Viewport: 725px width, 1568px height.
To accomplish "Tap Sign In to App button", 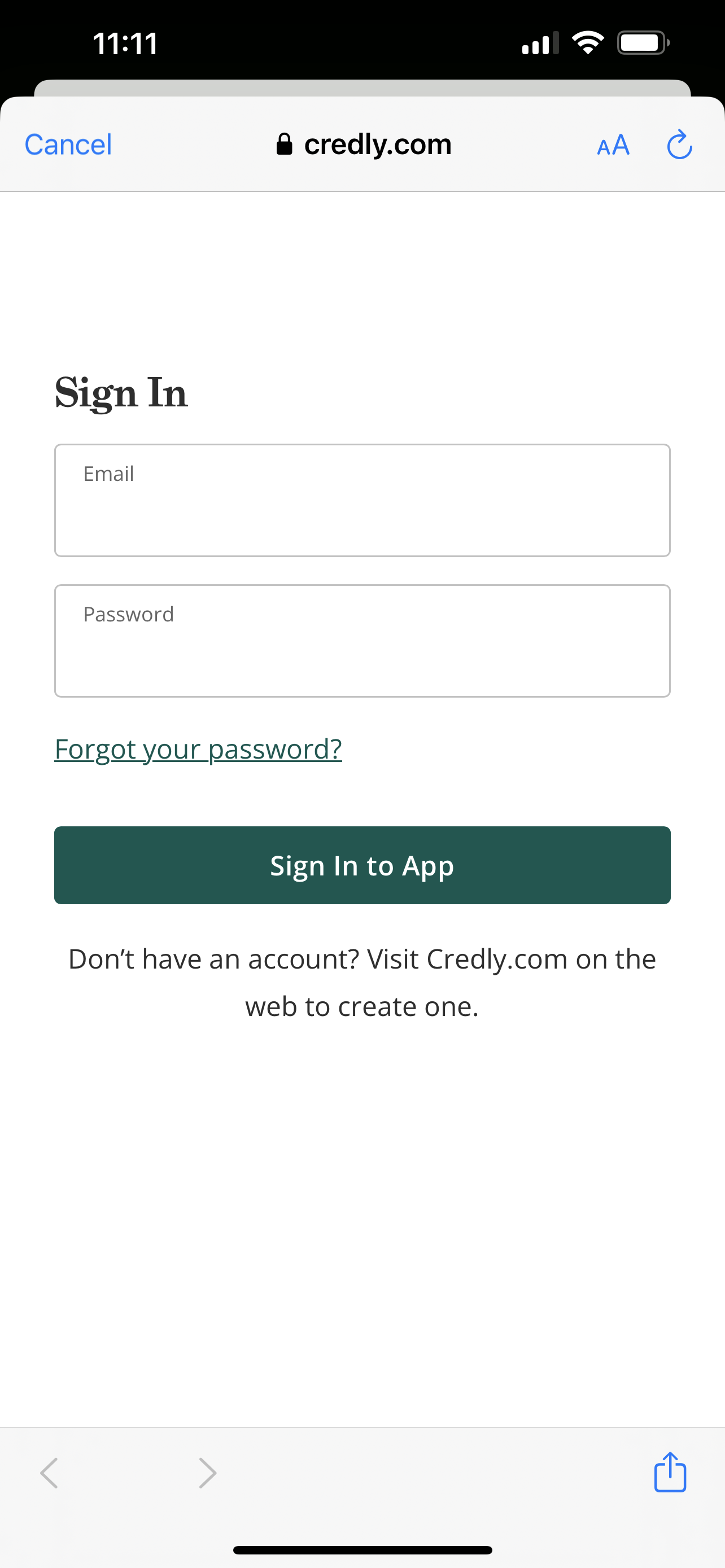I will point(362,865).
